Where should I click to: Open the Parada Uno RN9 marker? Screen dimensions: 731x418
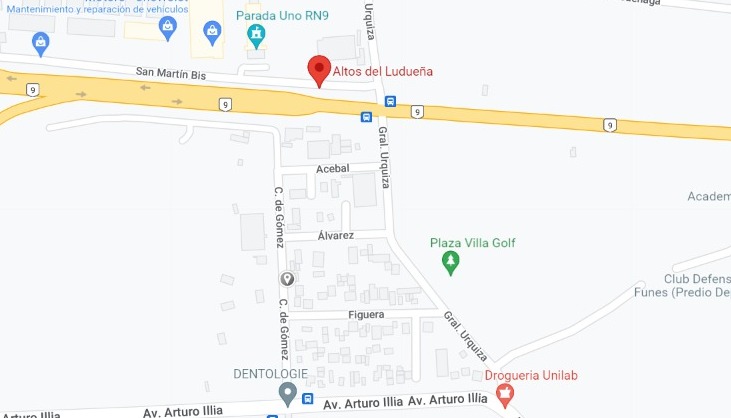[x=258, y=37]
